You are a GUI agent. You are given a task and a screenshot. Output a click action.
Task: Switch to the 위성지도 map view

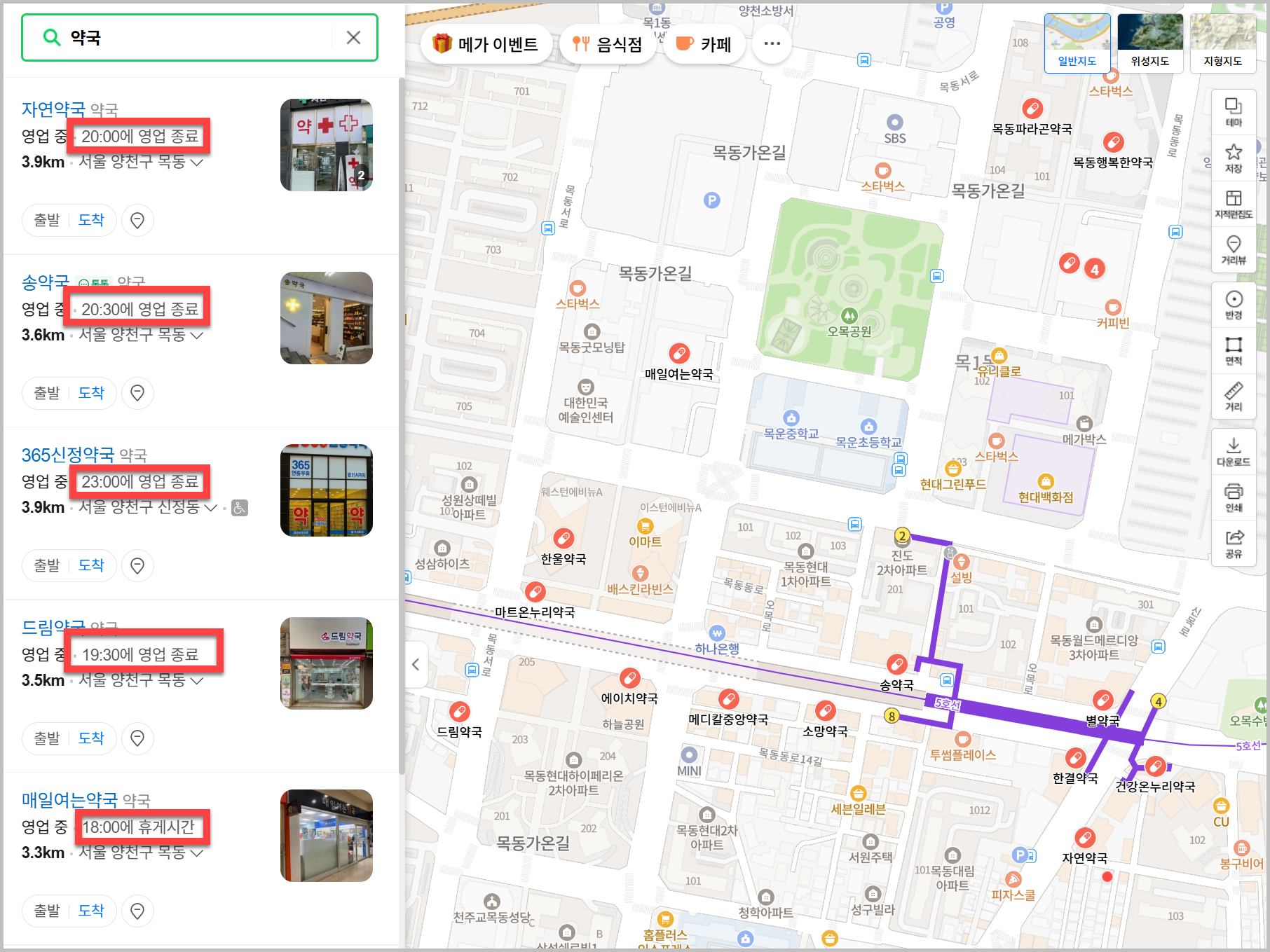point(1150,43)
